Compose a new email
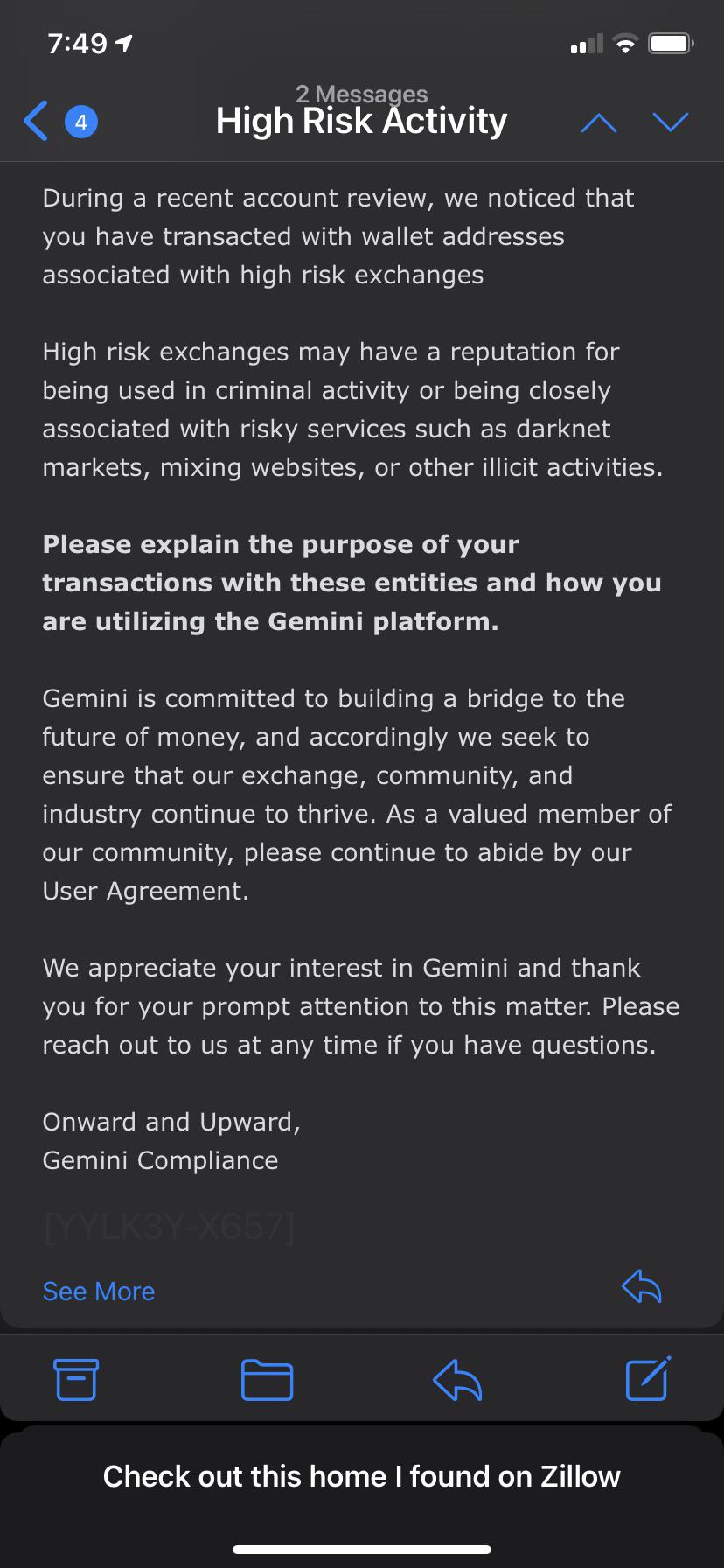Screen dimensions: 724x1568 [648, 1379]
